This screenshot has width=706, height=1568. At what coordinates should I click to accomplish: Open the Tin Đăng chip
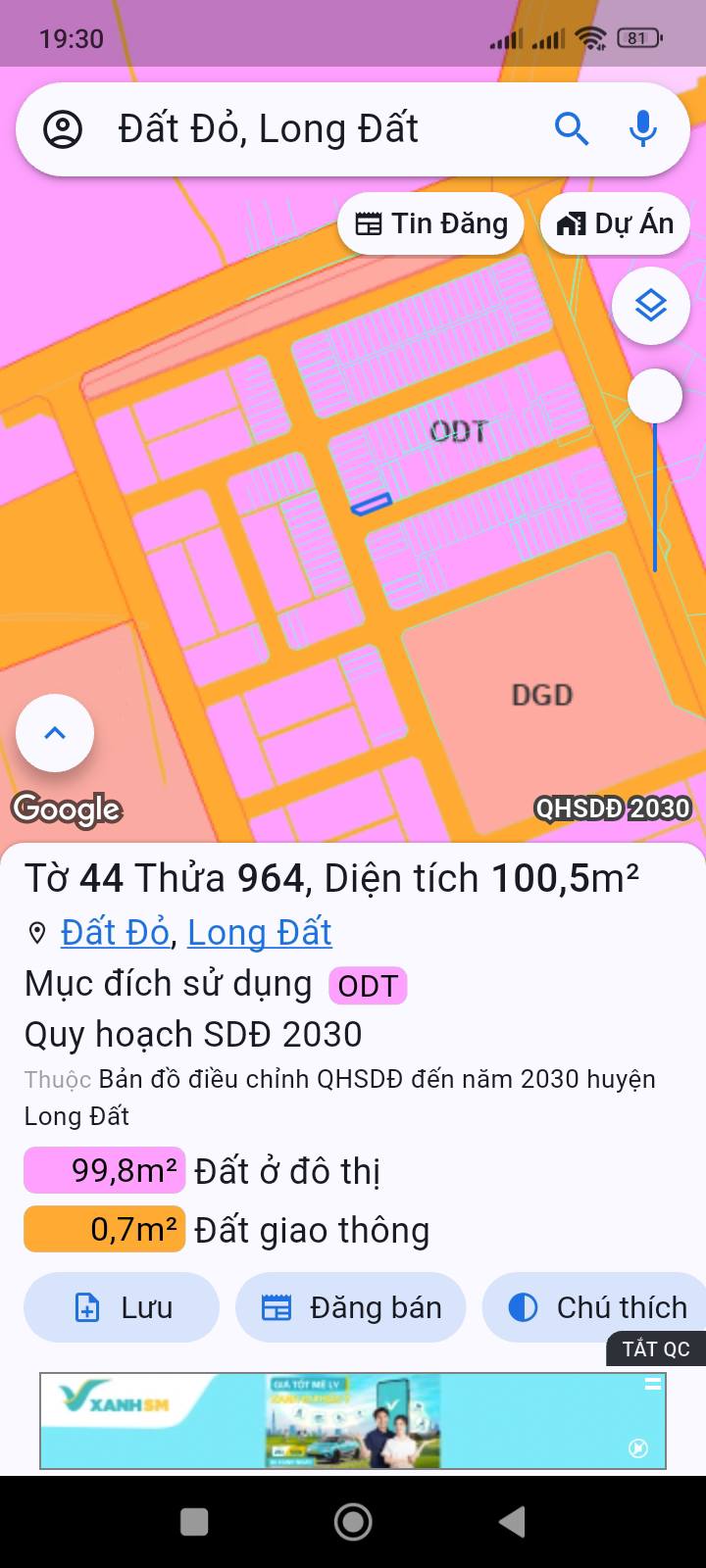click(x=431, y=223)
